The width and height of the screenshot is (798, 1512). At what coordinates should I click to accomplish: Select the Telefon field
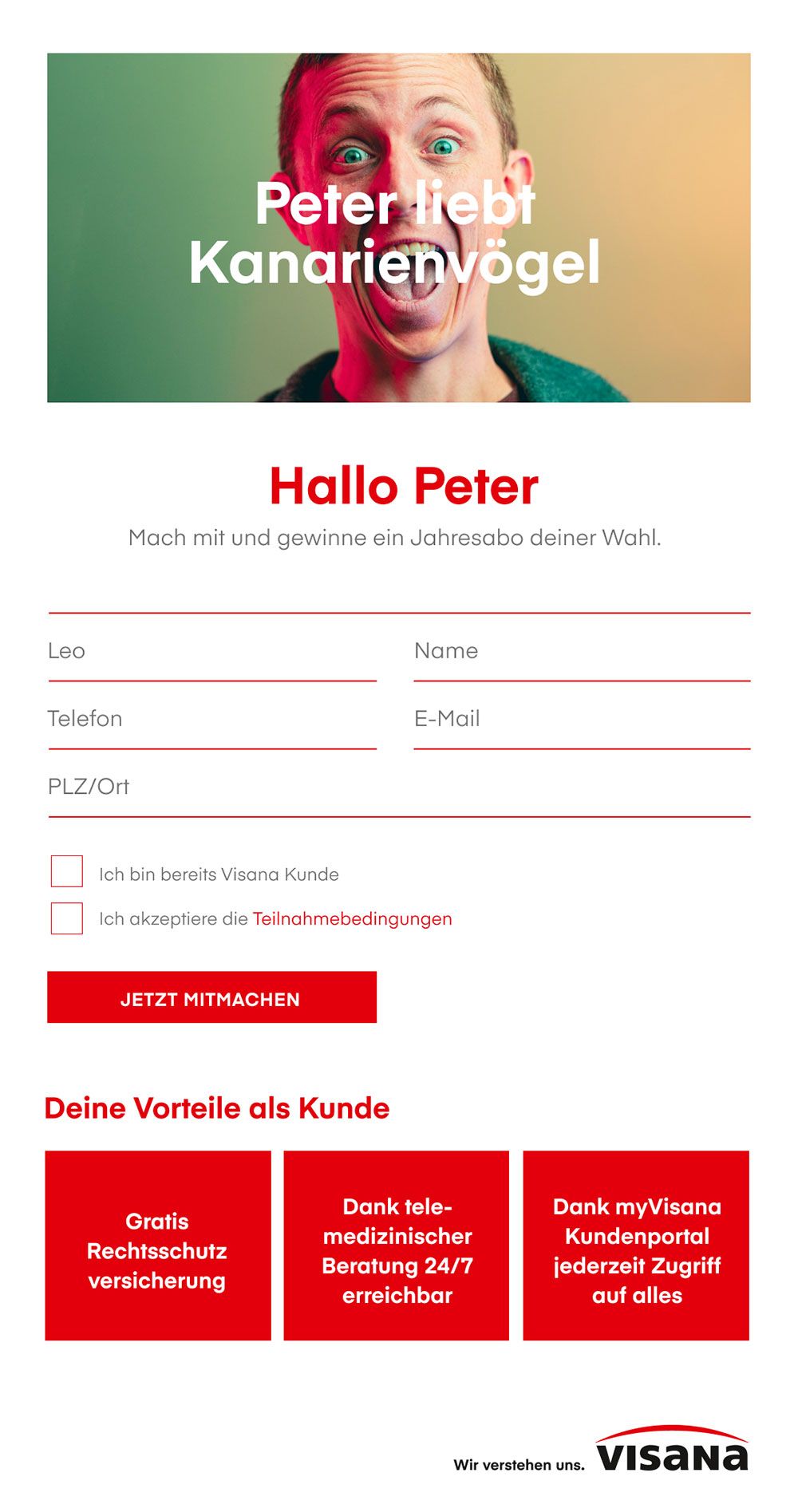click(x=211, y=719)
